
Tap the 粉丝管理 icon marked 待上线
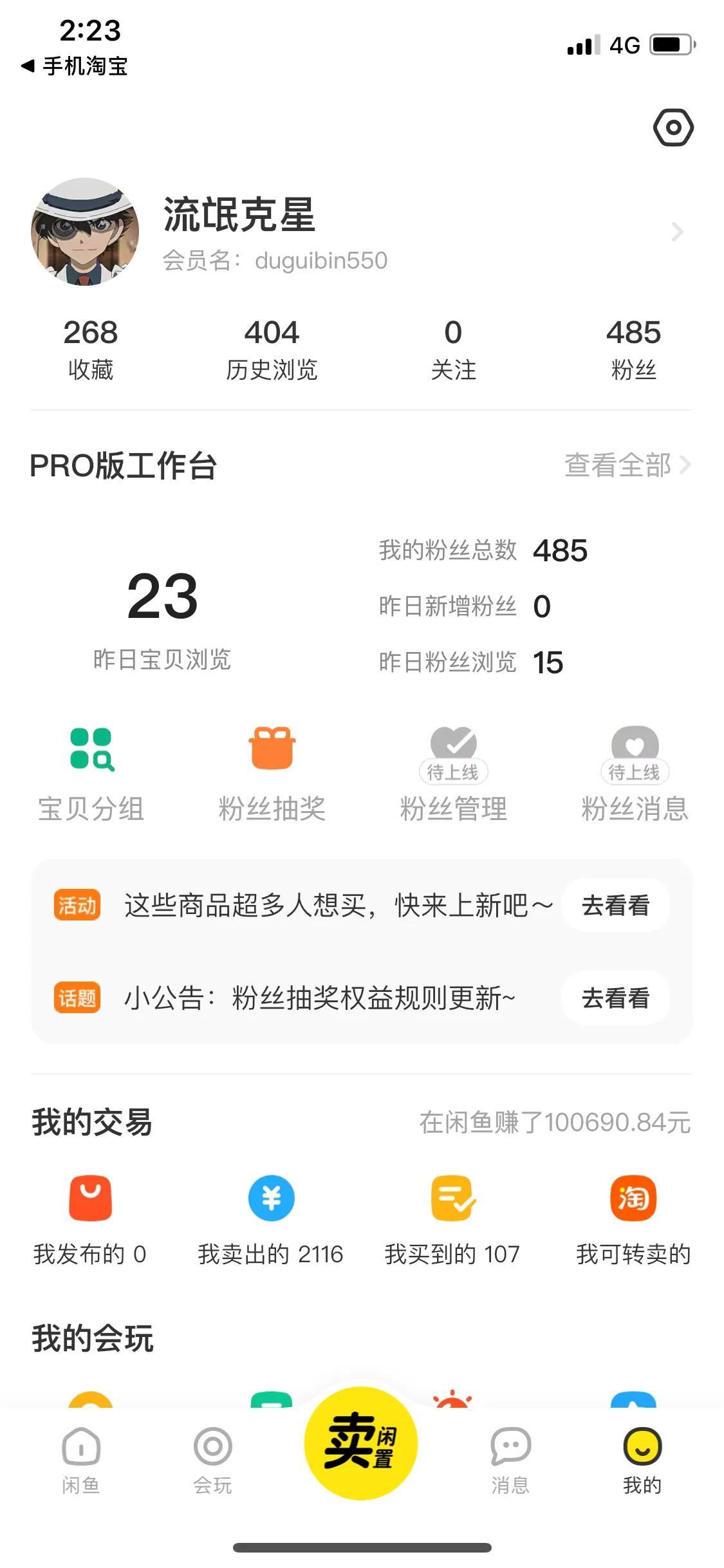tap(454, 772)
